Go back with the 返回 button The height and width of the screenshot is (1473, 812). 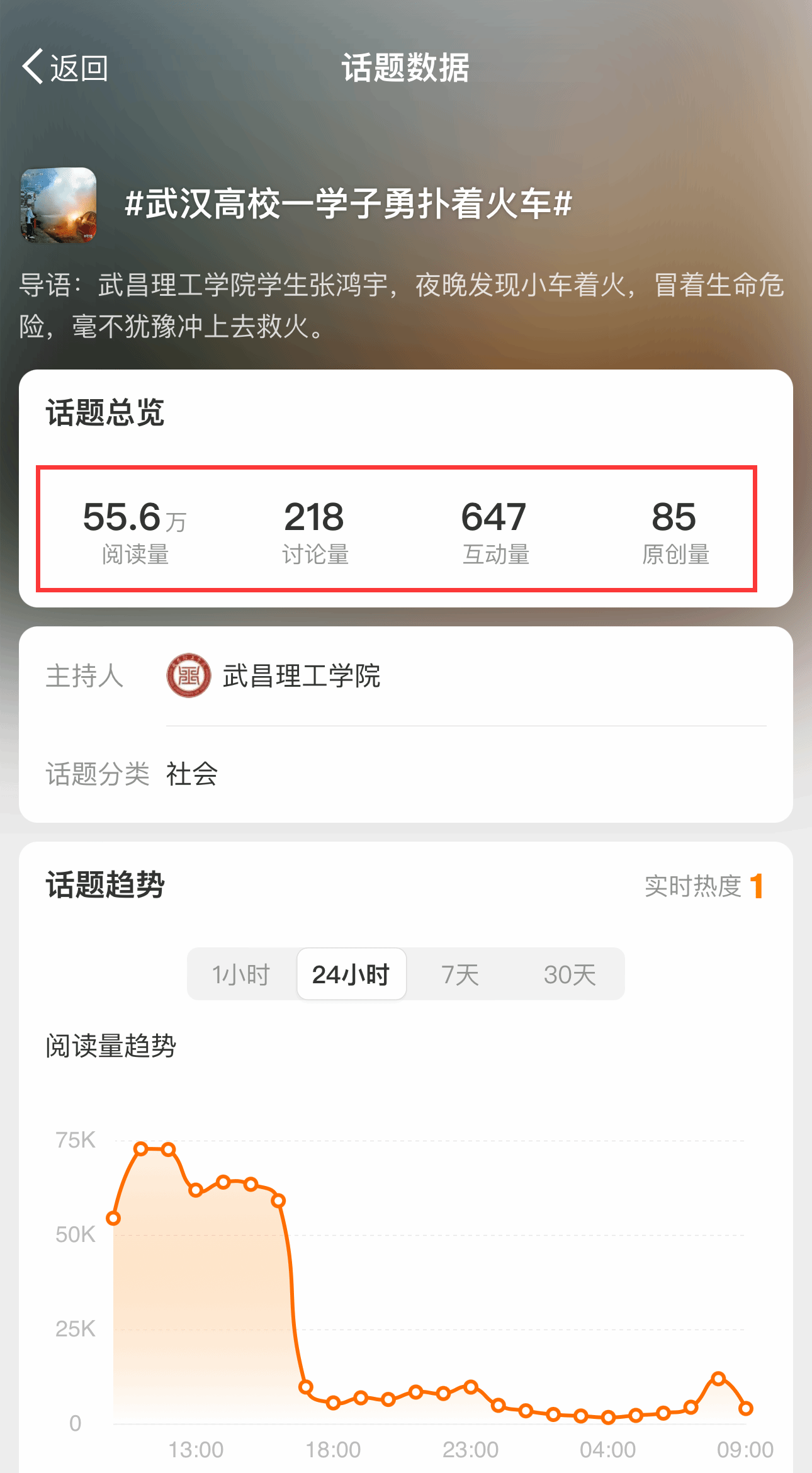pyautogui.click(x=65, y=67)
